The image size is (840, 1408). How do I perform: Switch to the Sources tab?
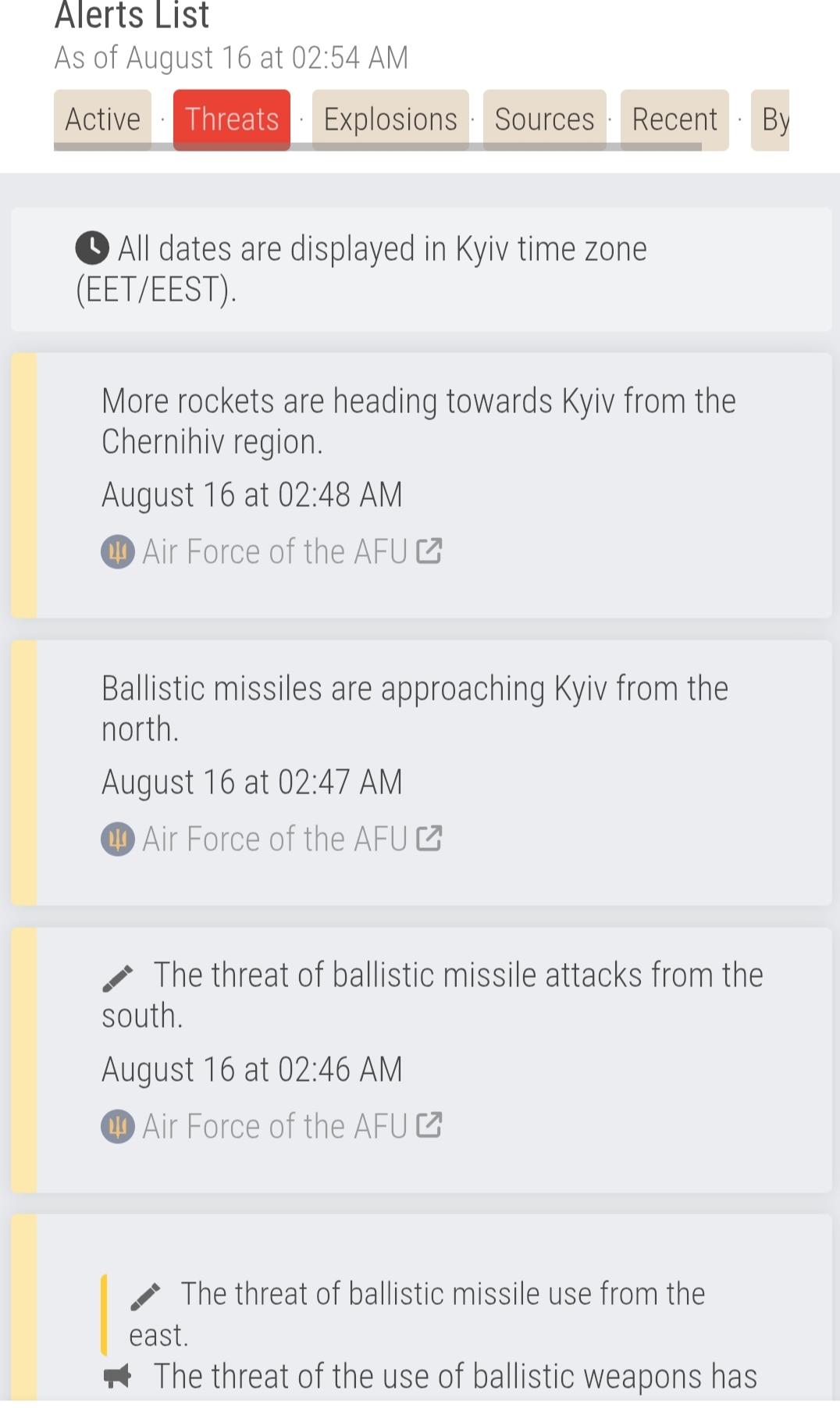pos(545,119)
